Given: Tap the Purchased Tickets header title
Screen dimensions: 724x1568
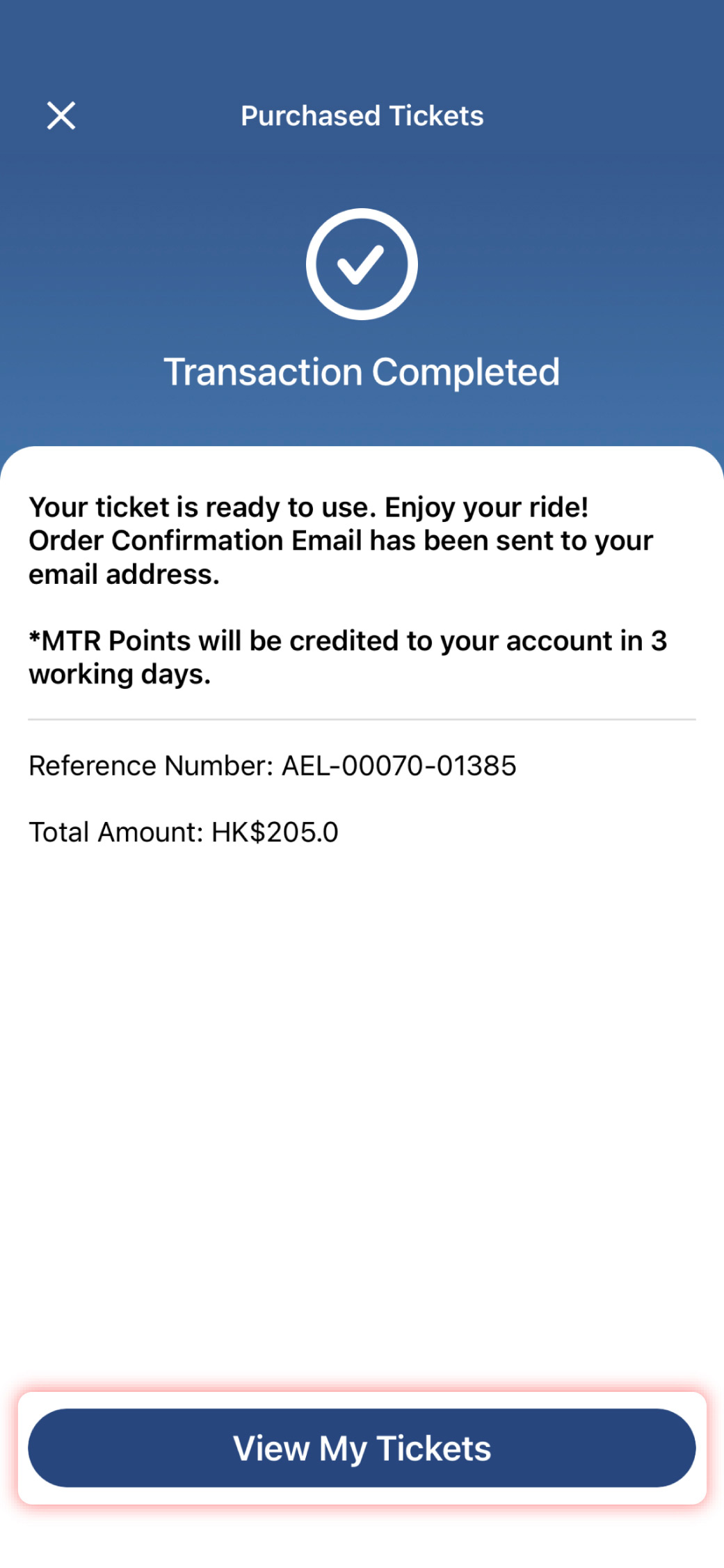Looking at the screenshot, I should [x=362, y=115].
